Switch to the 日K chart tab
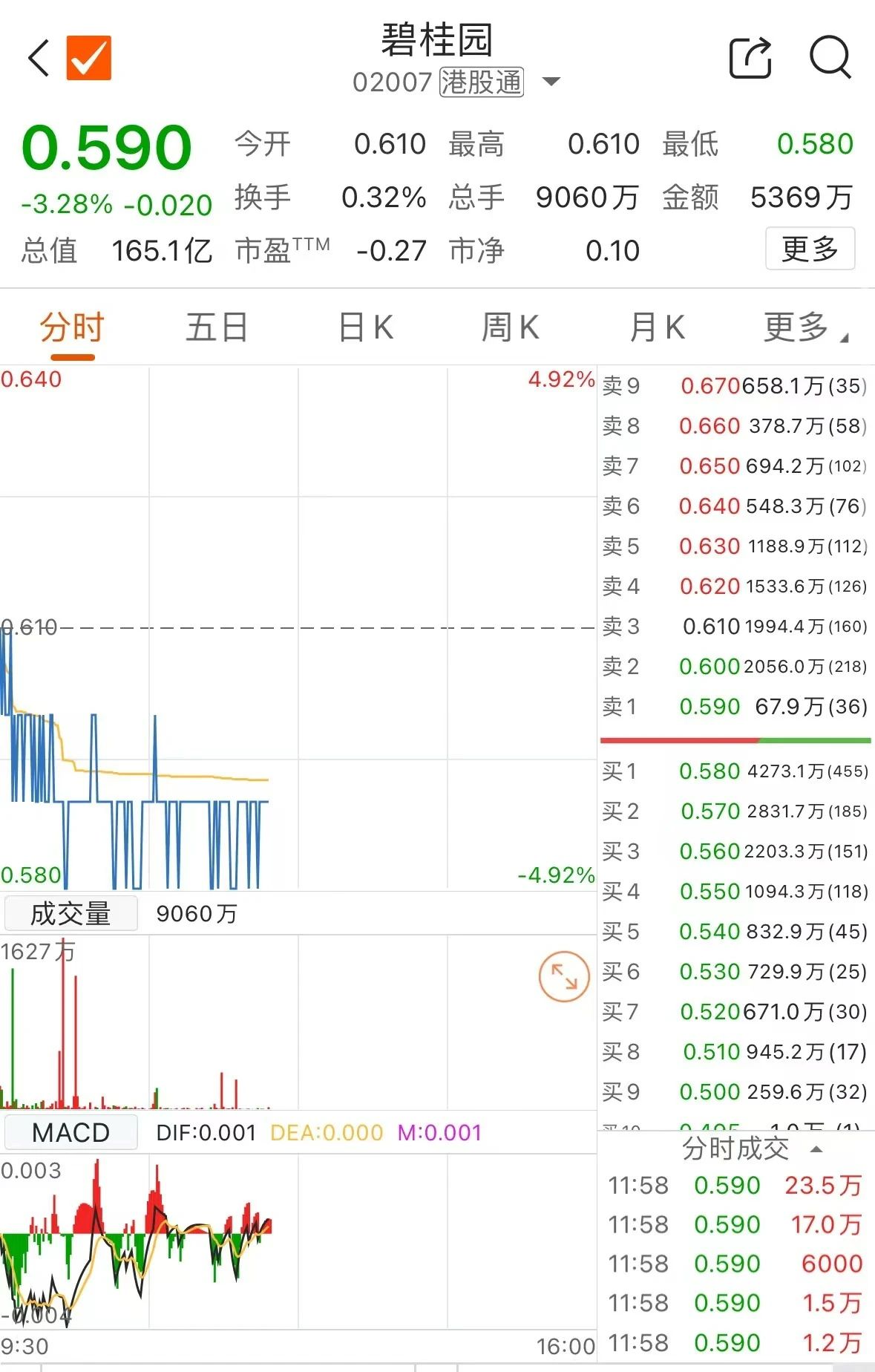Viewport: 875px width, 1372px height. (x=365, y=327)
